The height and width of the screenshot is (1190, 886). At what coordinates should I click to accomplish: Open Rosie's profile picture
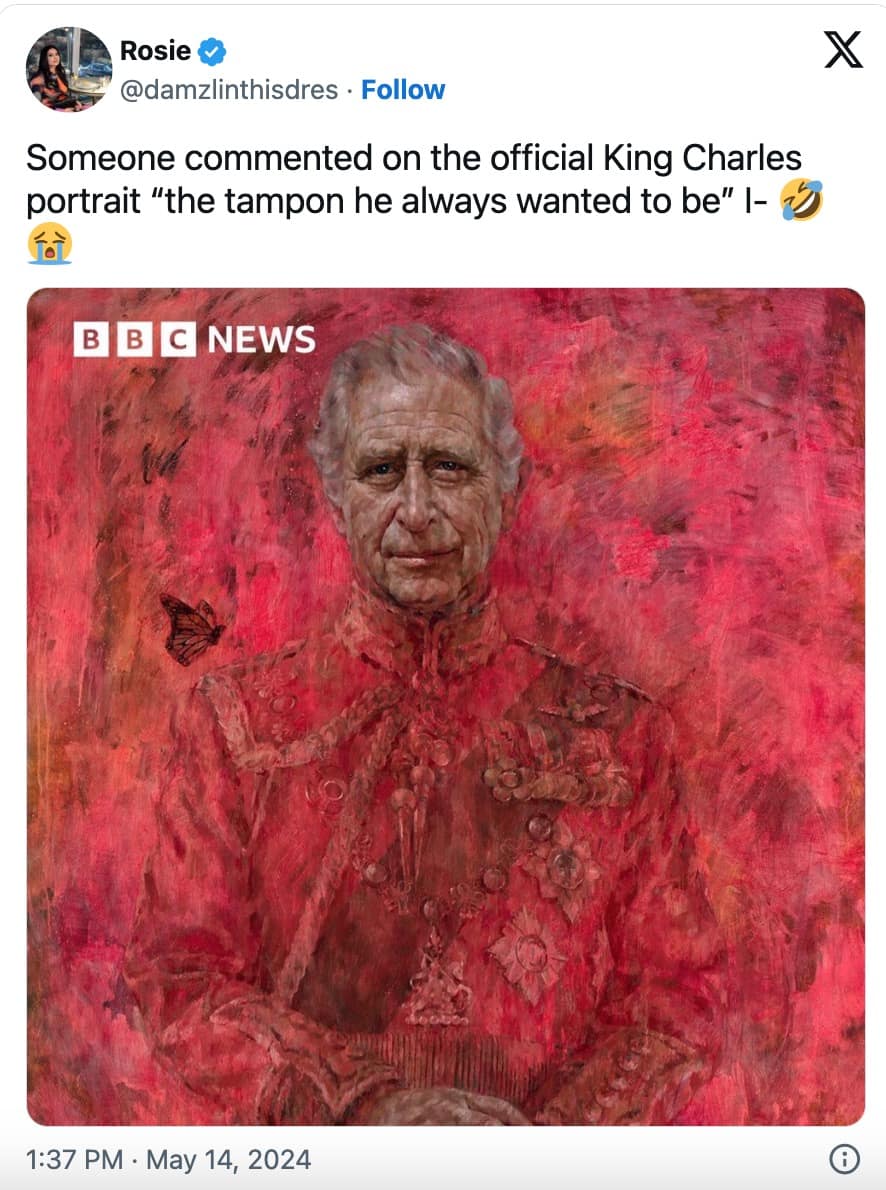68,69
